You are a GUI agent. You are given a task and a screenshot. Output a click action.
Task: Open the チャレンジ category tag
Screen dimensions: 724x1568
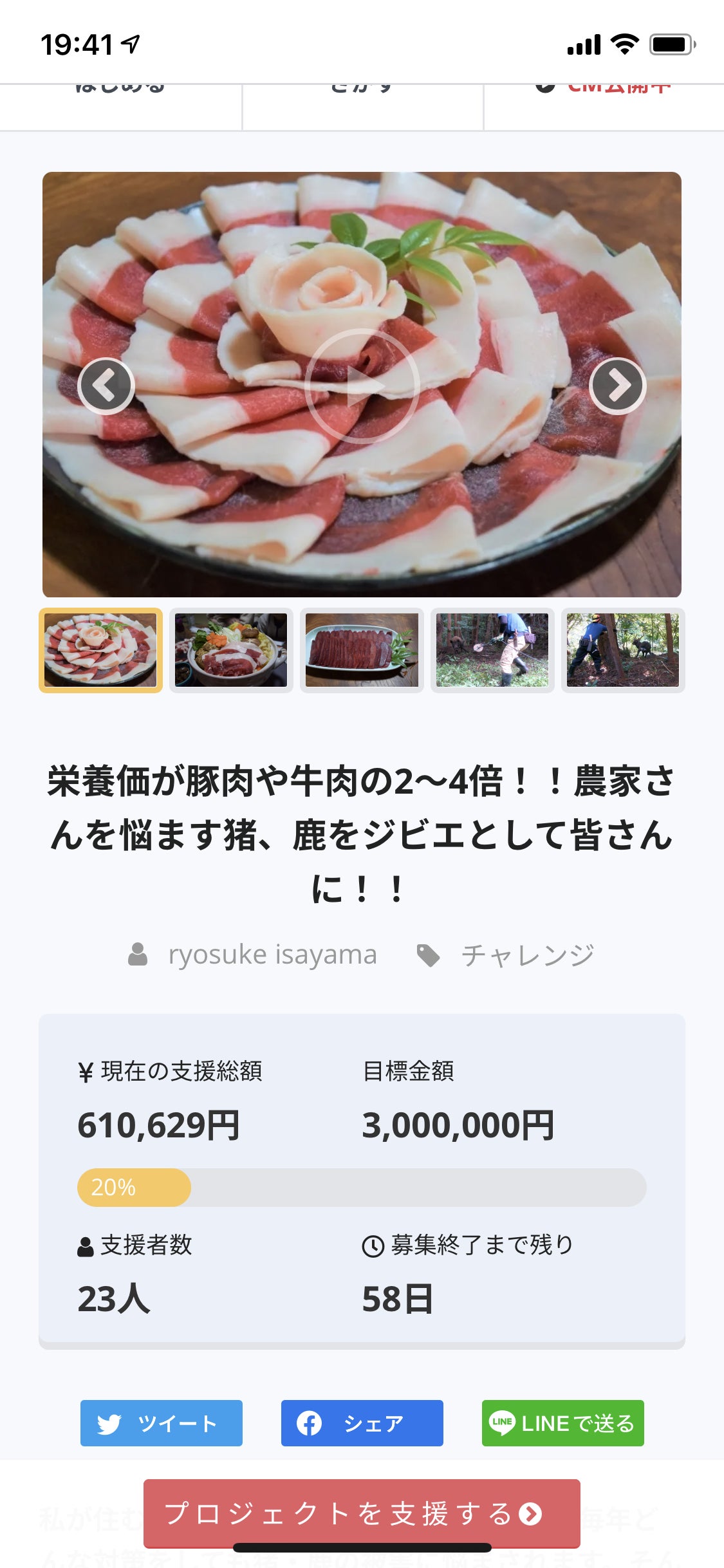coord(527,955)
